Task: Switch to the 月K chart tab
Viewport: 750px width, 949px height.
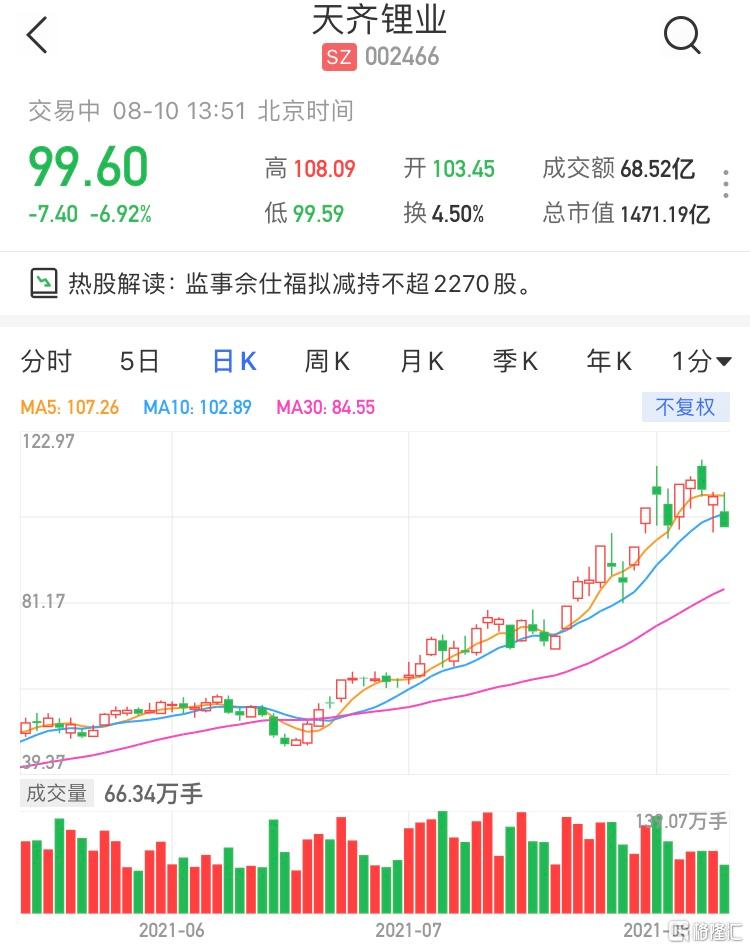Action: coord(421,362)
